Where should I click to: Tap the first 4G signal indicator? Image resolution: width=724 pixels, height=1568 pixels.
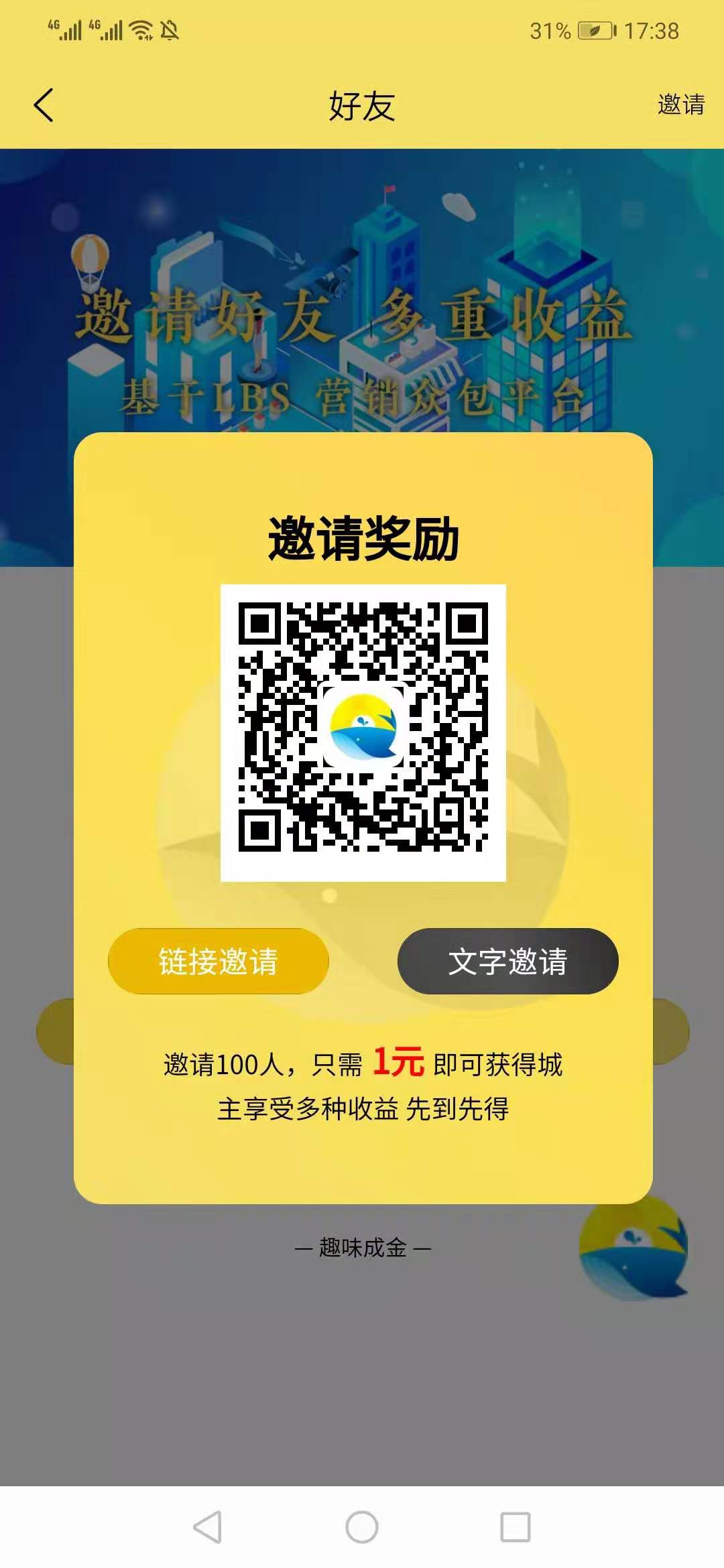point(64,28)
